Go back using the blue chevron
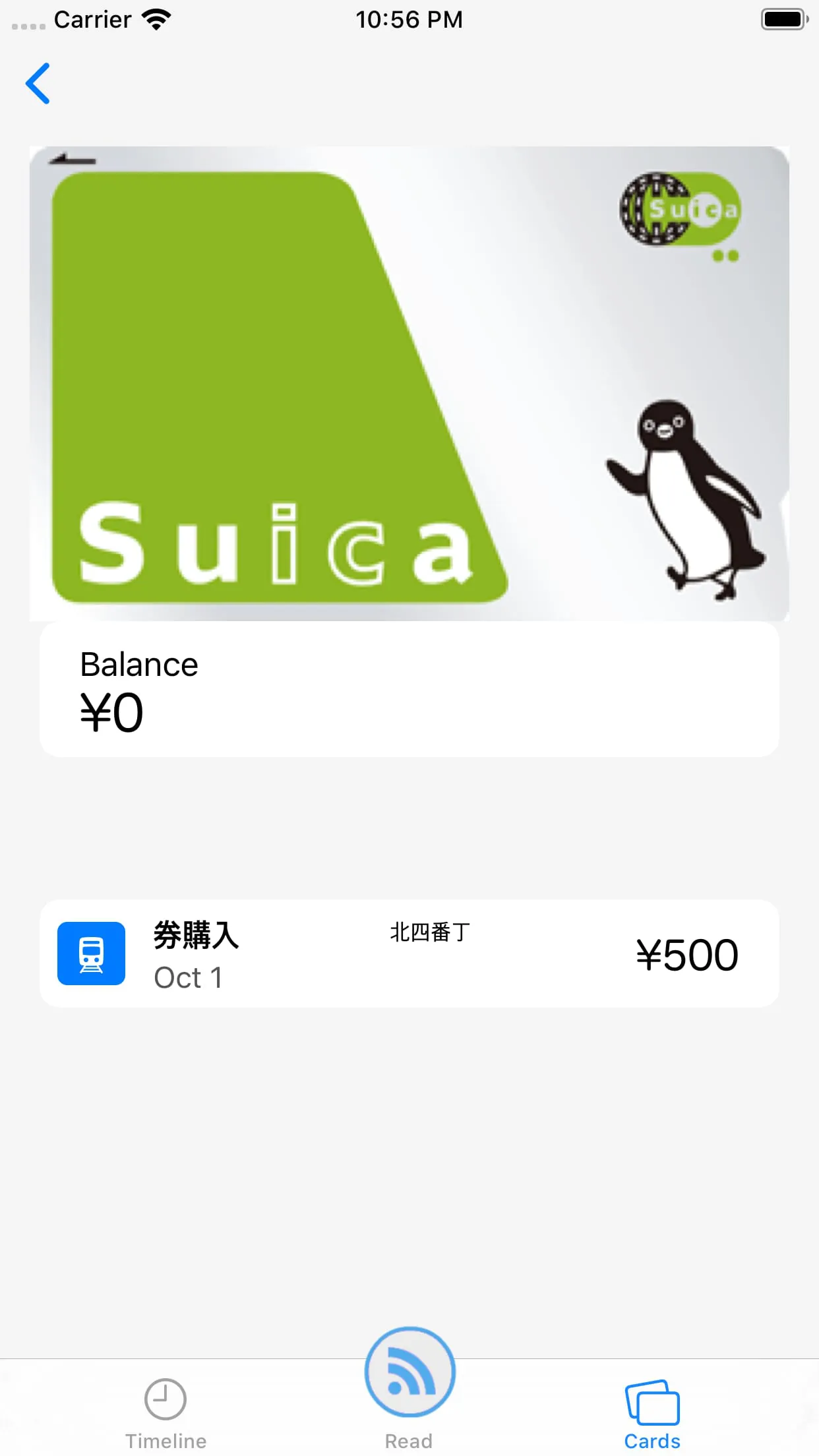The height and width of the screenshot is (1456, 819). tap(38, 84)
